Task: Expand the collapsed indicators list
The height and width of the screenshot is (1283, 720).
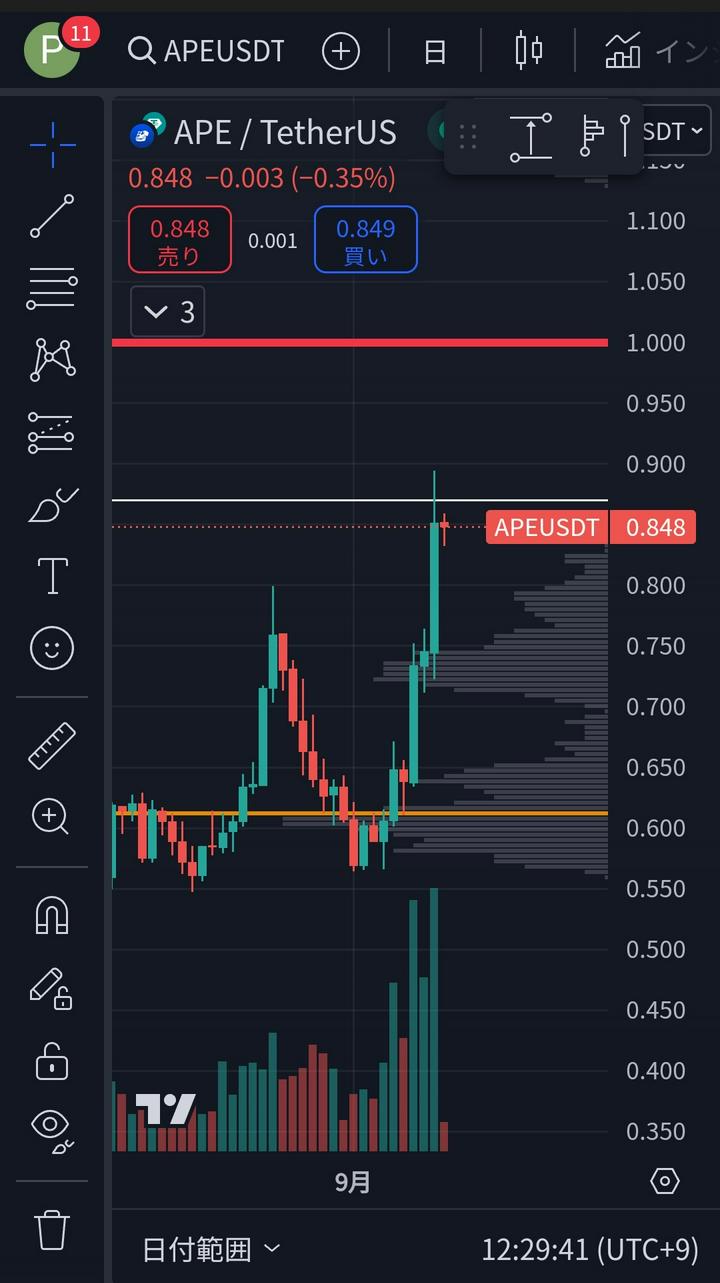Action: coord(168,312)
